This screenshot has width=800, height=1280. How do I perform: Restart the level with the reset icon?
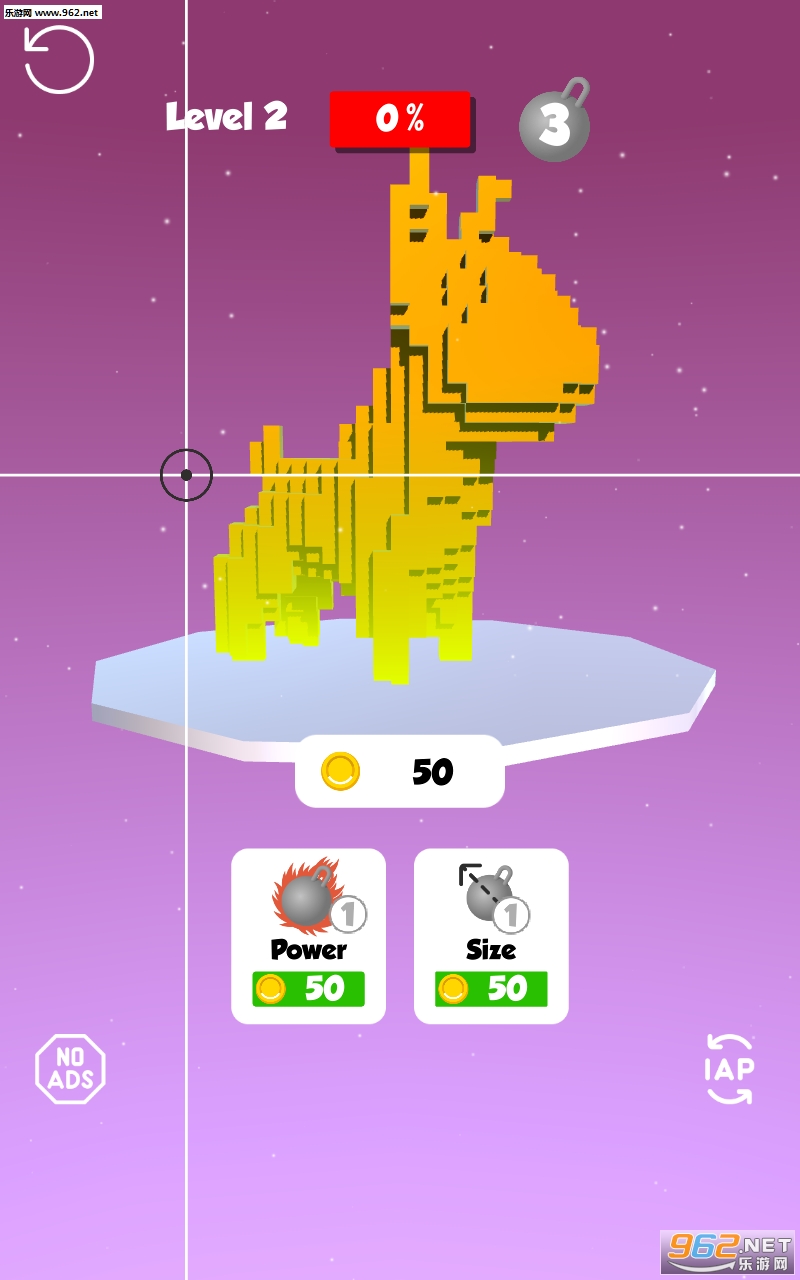tap(58, 60)
